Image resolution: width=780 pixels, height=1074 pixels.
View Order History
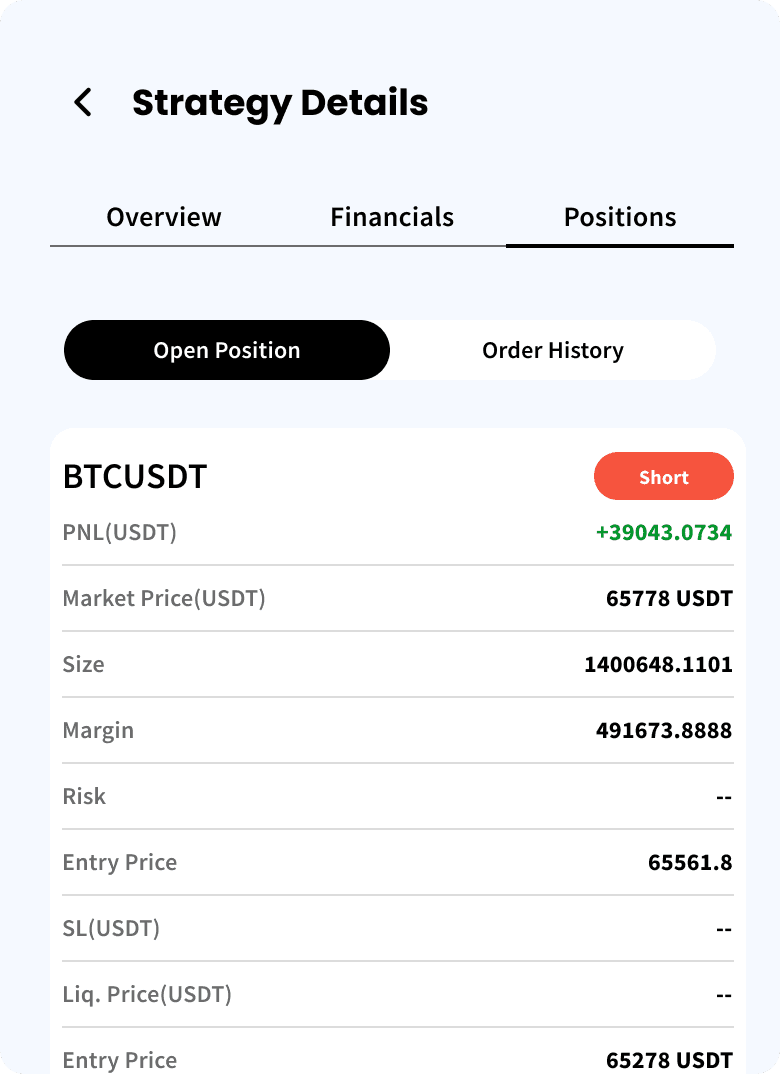[553, 350]
